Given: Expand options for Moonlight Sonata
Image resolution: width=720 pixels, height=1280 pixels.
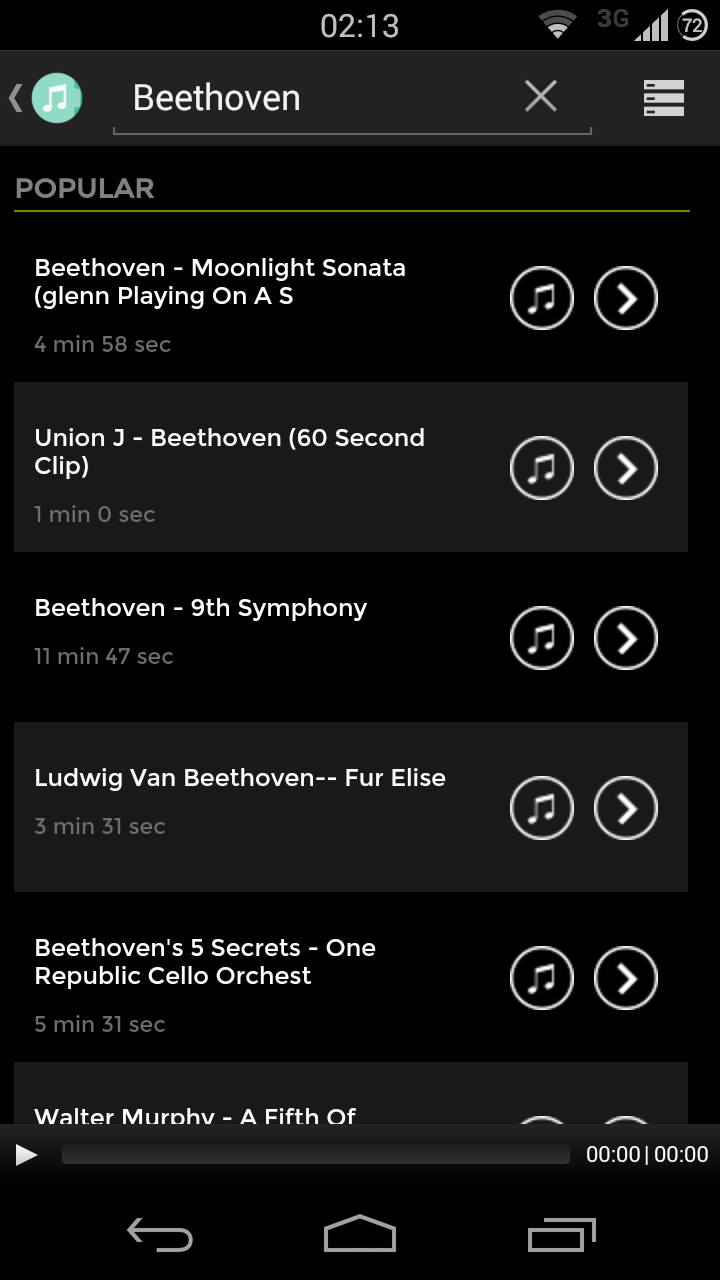Looking at the screenshot, I should tap(625, 297).
